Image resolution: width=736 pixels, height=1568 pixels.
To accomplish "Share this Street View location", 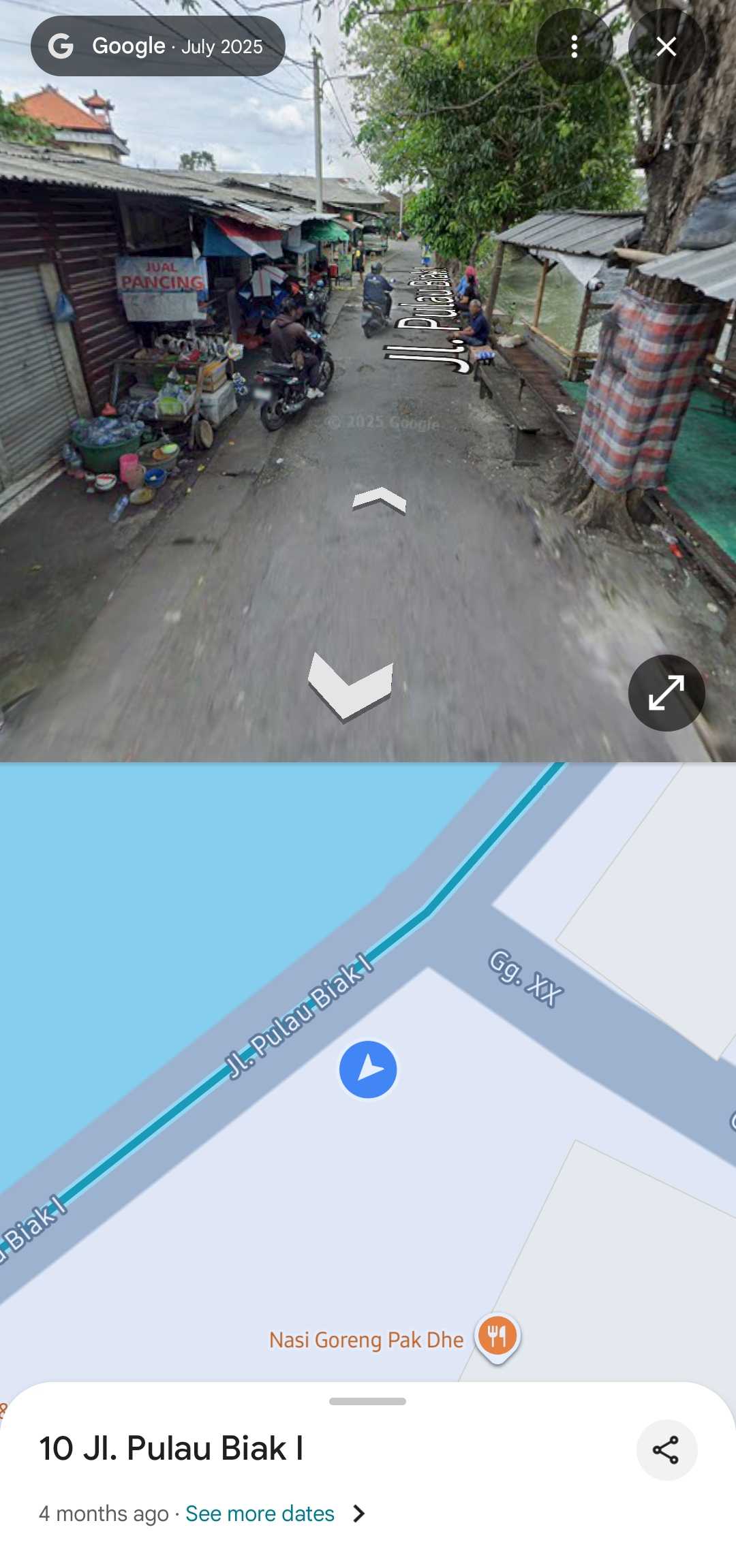I will [x=666, y=1449].
